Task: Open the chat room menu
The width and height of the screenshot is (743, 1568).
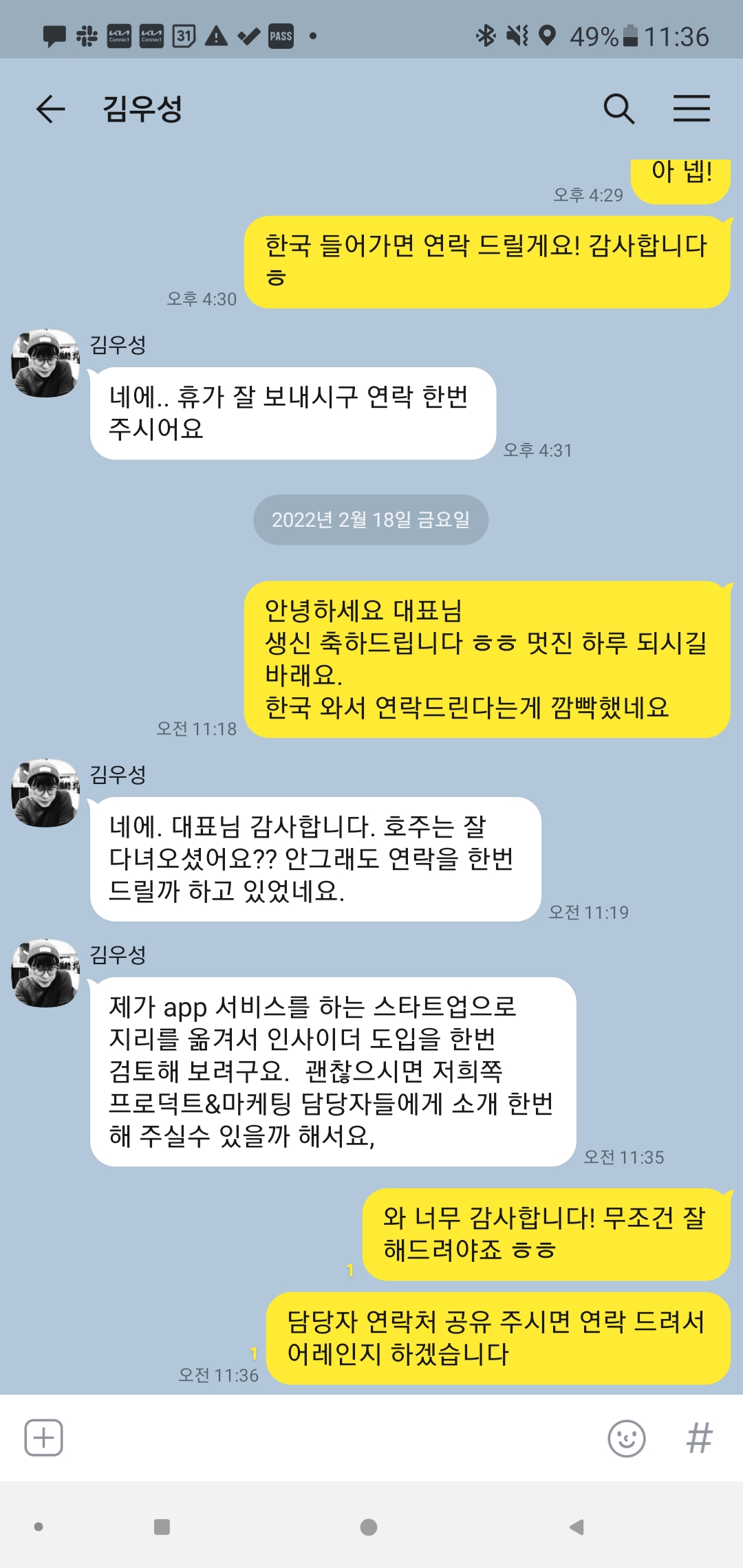Action: [691, 109]
